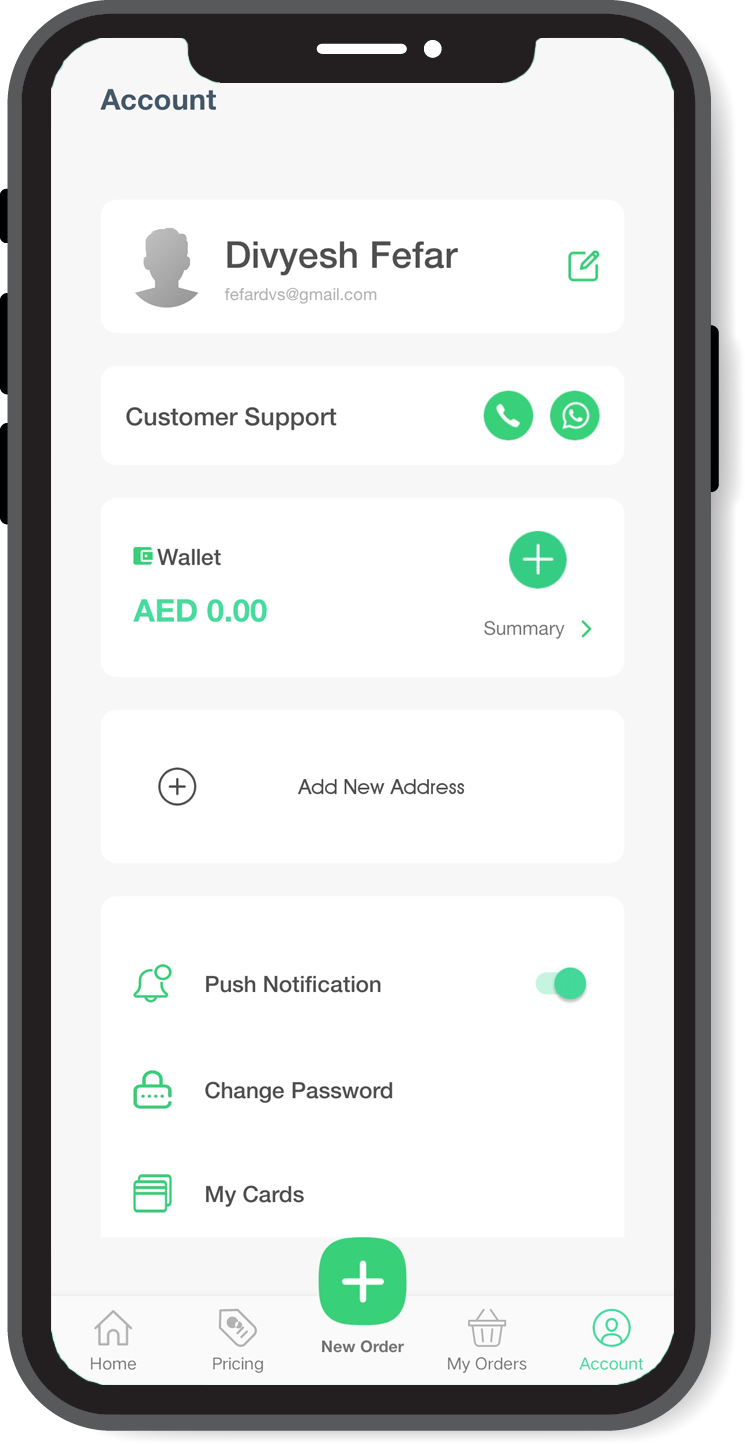Create a New Order
The height and width of the screenshot is (1444, 745).
[x=362, y=1283]
